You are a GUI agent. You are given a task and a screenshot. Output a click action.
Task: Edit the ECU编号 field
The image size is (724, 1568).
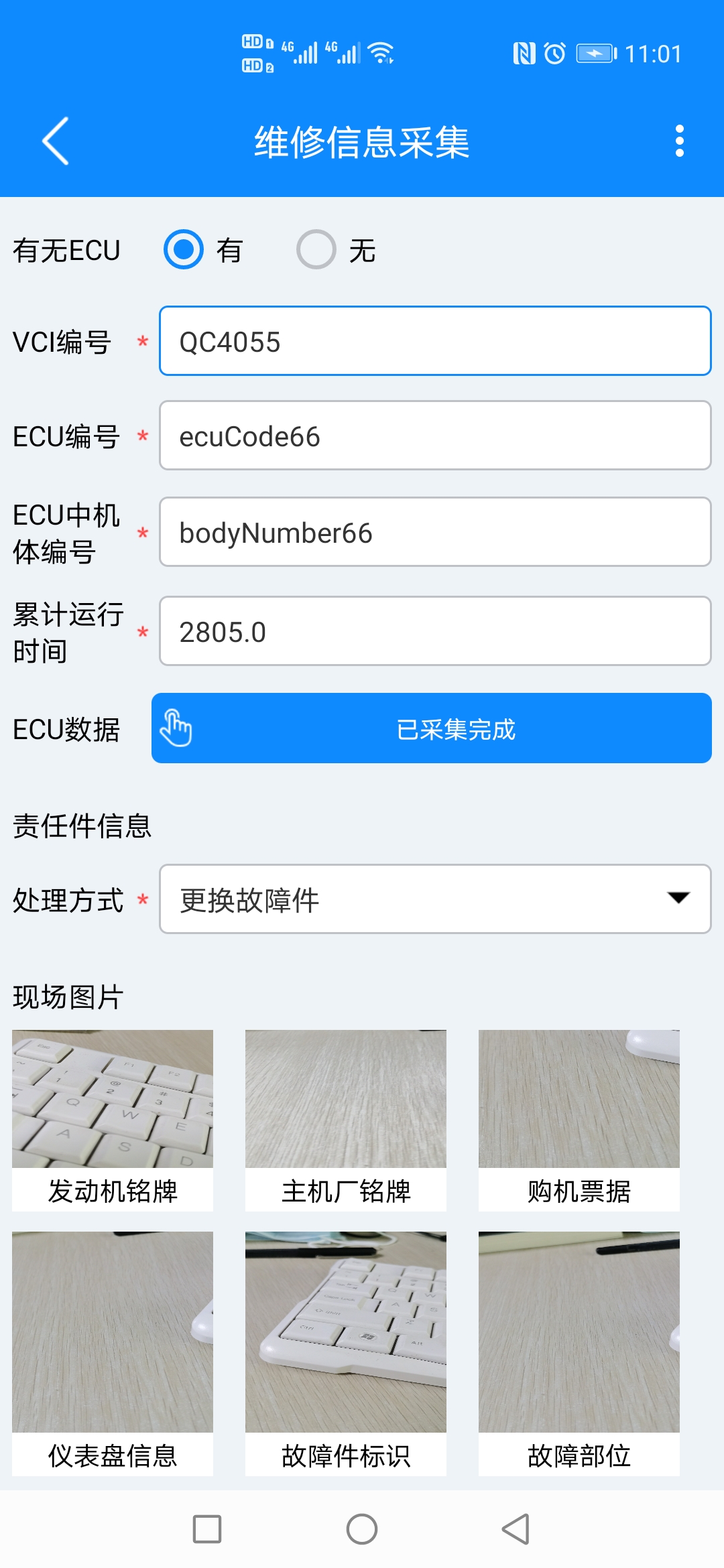(435, 436)
